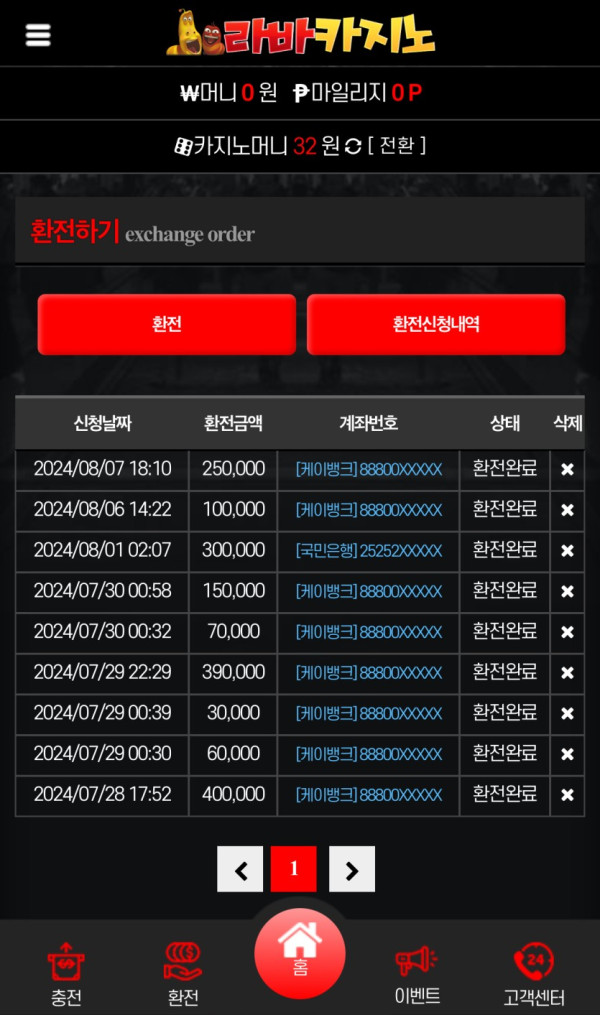
Task: Delete the 2024/08/06 14:22 record
Action: tap(567, 510)
